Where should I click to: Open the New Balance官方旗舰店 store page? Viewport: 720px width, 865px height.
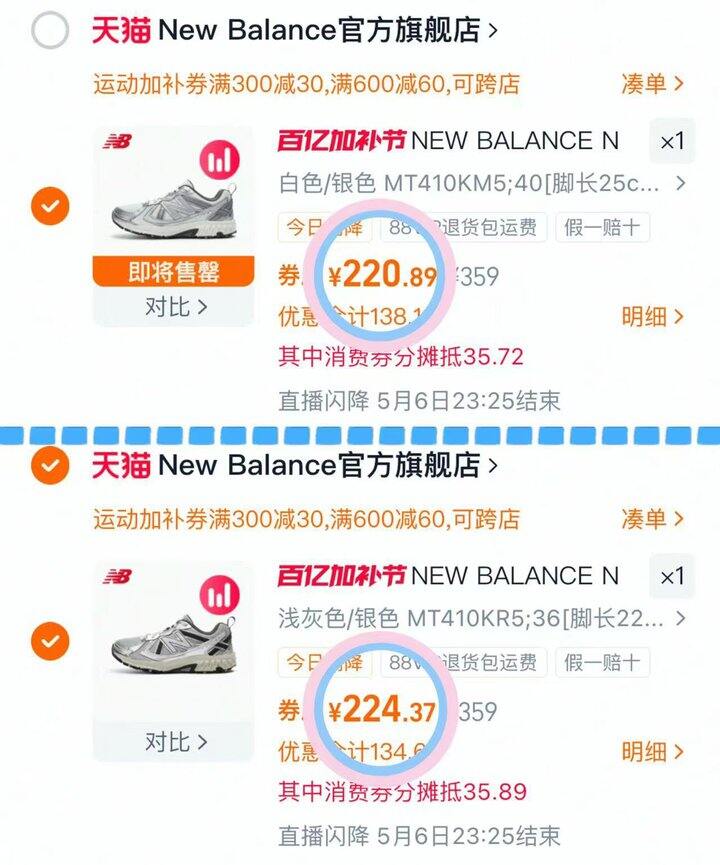(320, 30)
